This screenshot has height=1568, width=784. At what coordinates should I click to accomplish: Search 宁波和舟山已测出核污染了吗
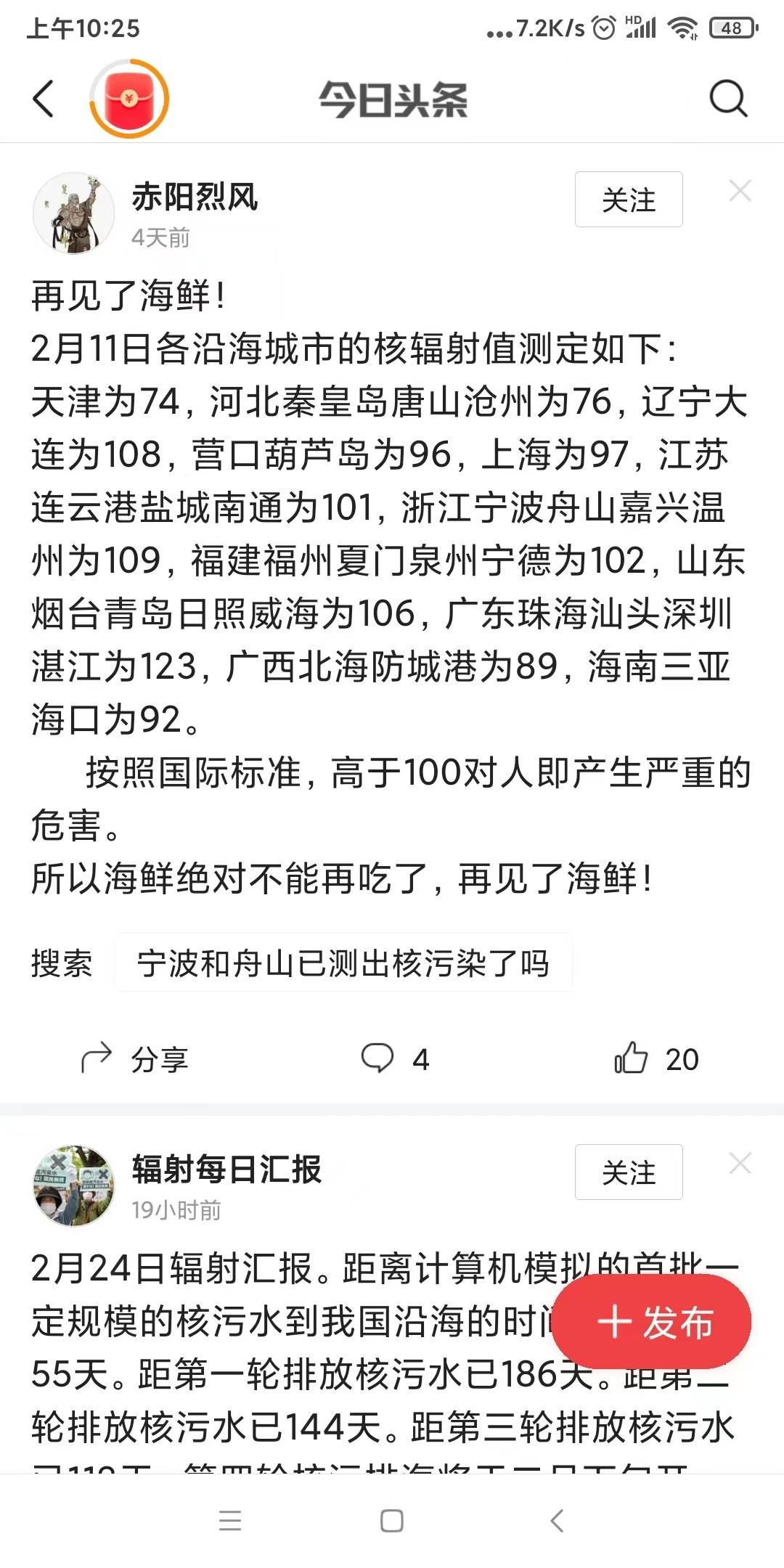[x=343, y=963]
